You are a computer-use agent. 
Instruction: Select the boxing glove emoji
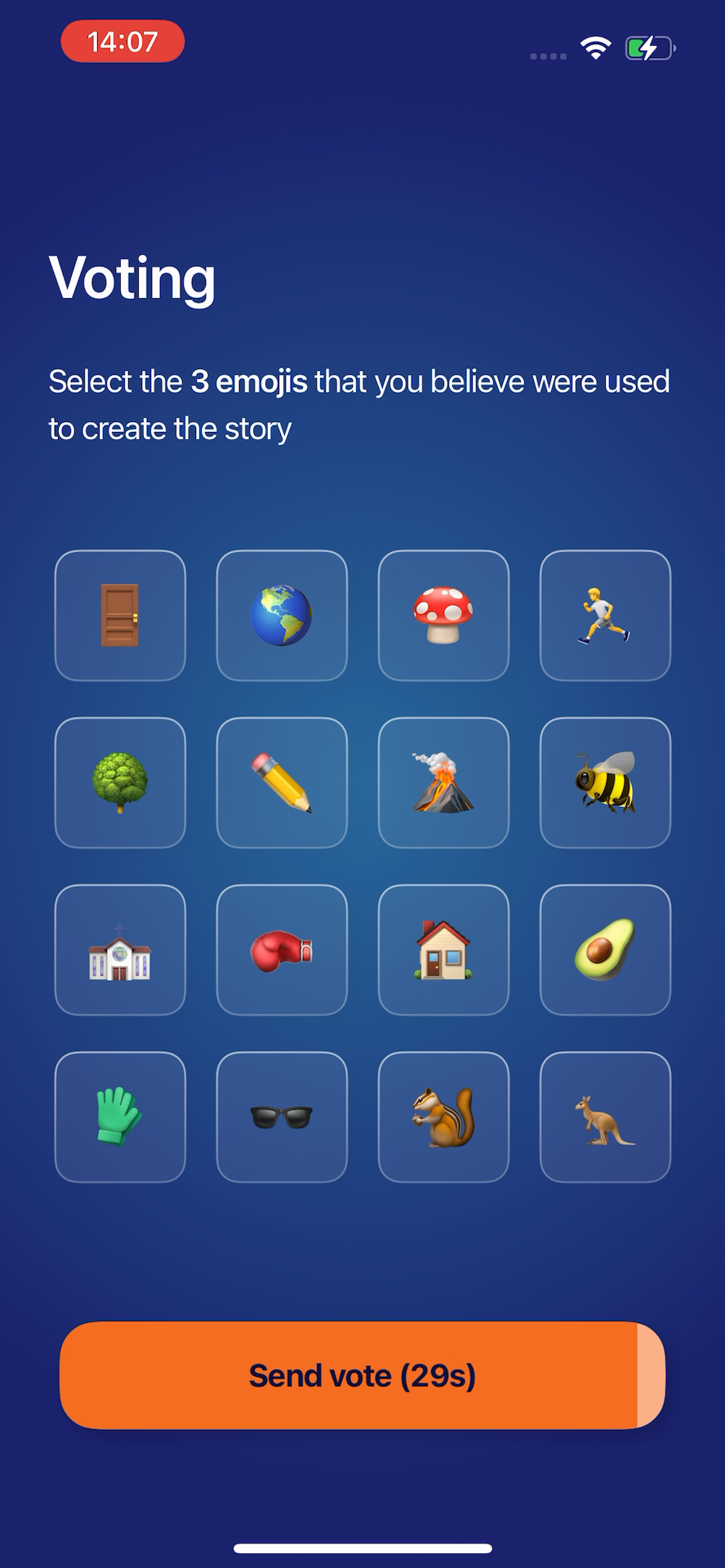click(x=282, y=950)
